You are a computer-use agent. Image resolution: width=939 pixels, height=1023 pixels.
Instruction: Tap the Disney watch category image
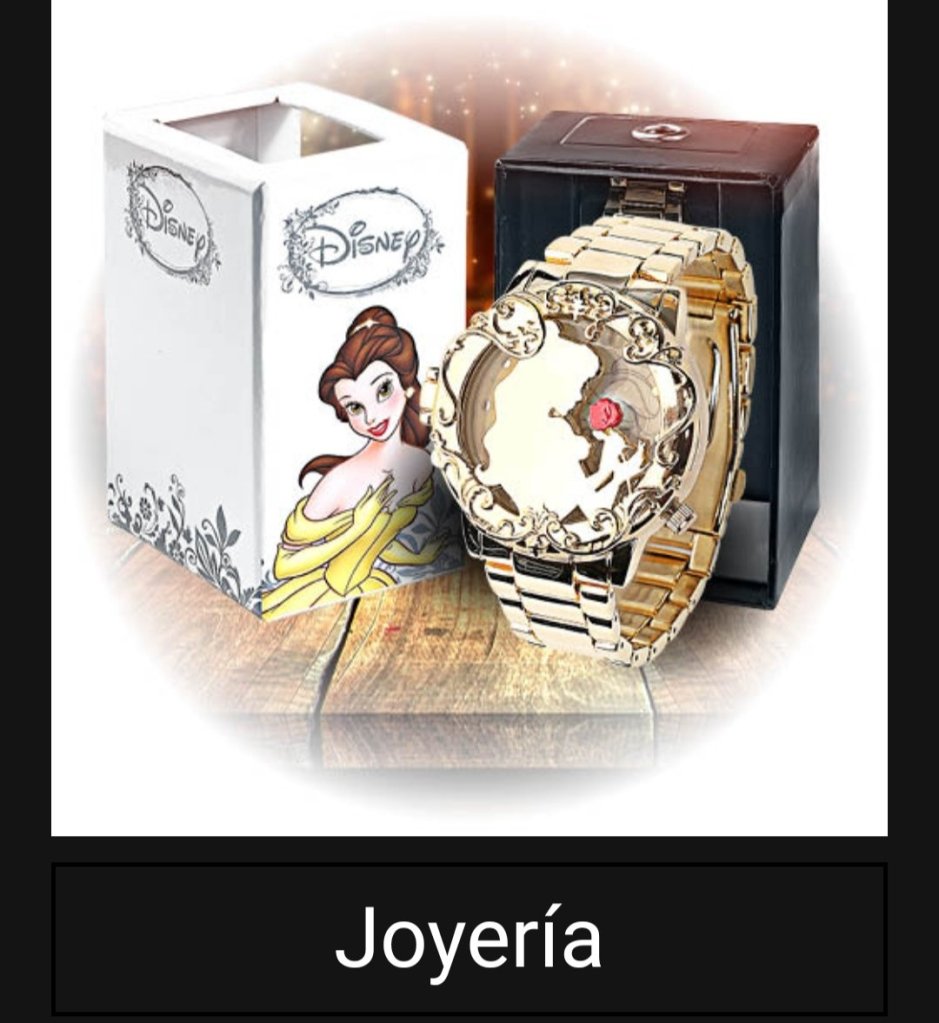(x=469, y=418)
